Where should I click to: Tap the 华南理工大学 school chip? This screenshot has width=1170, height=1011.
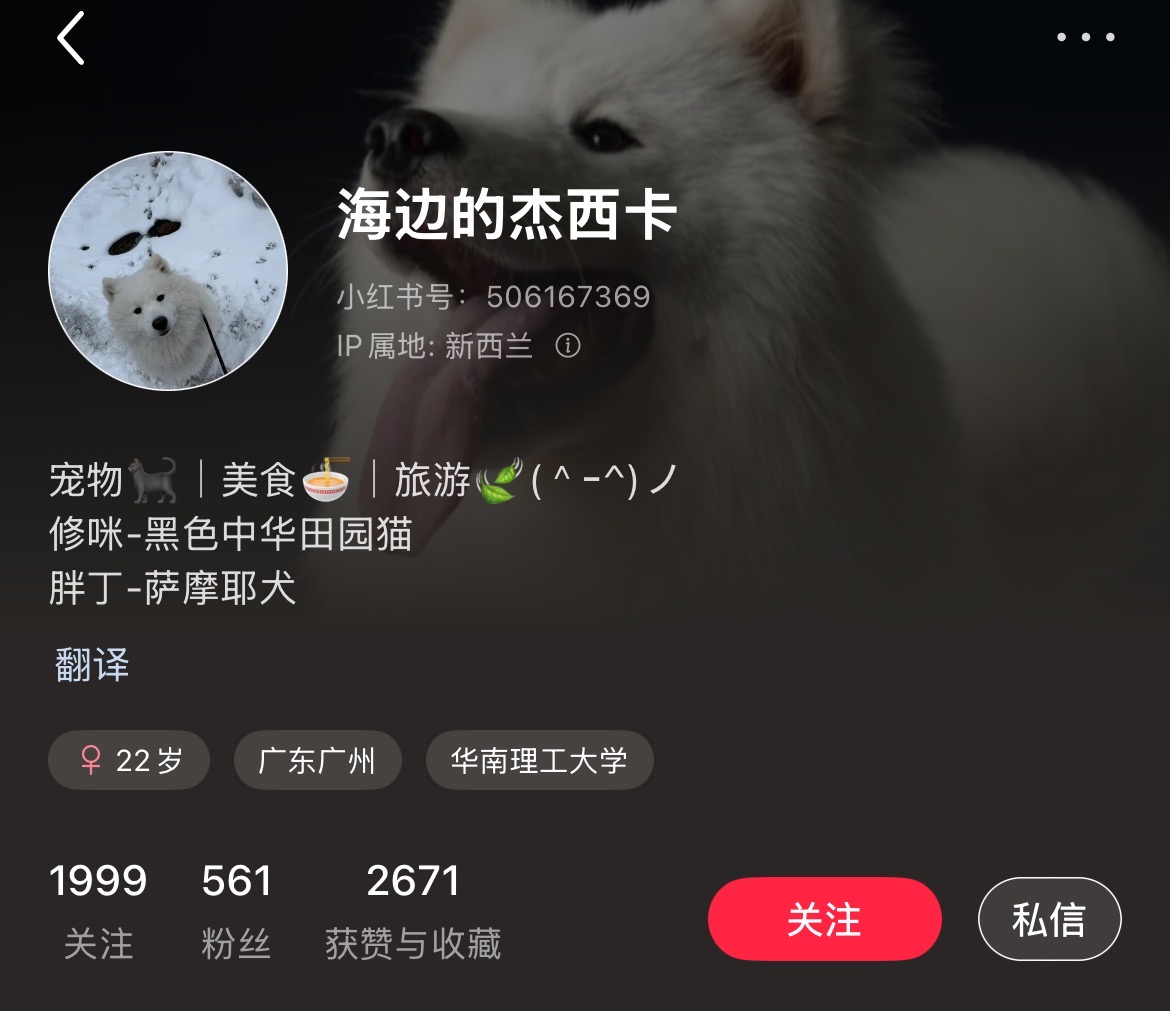tap(539, 761)
